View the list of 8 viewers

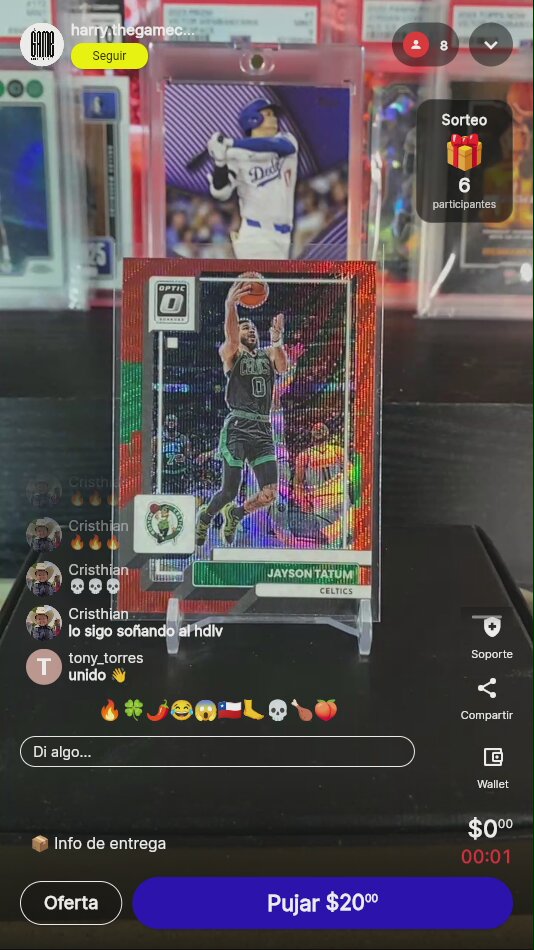[426, 45]
